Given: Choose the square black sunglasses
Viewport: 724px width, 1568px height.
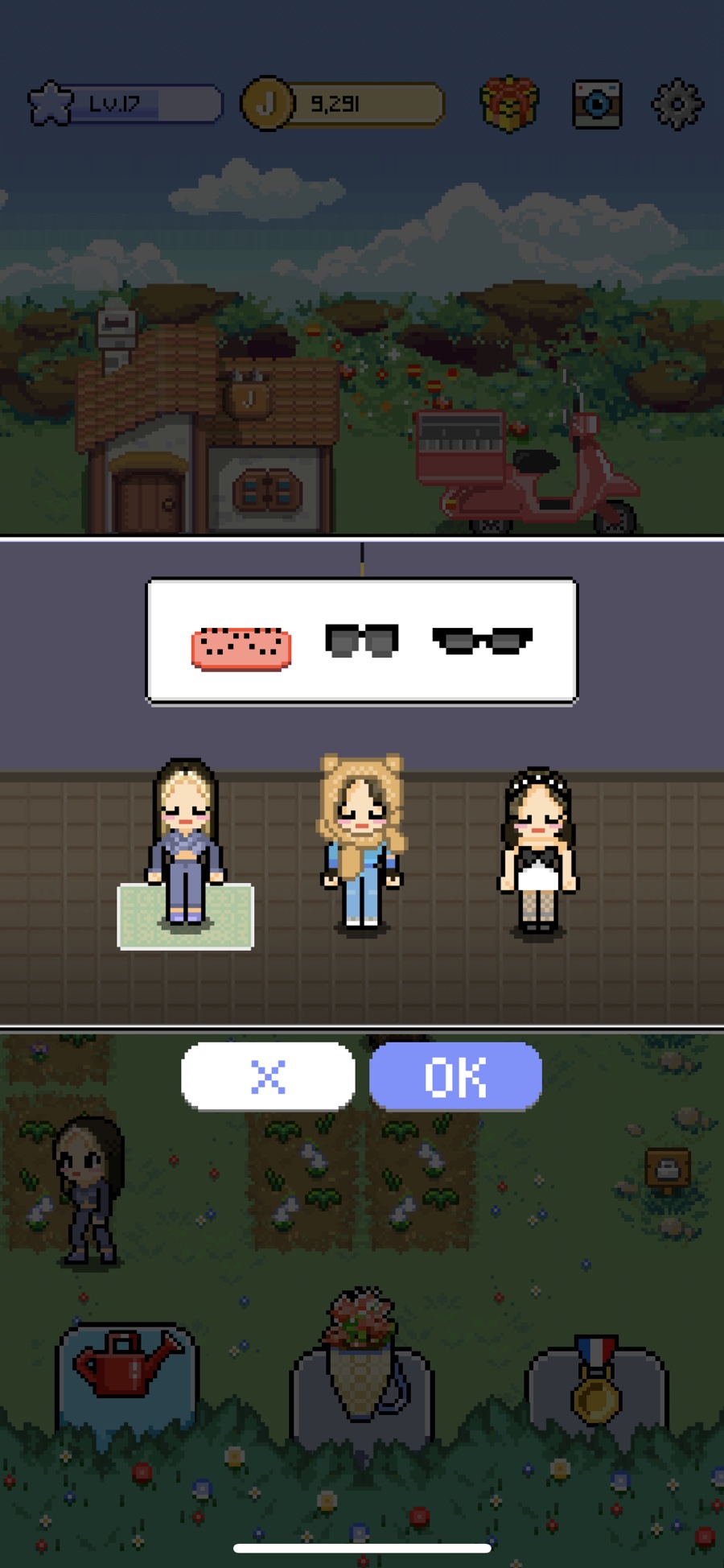Looking at the screenshot, I should pos(361,641).
